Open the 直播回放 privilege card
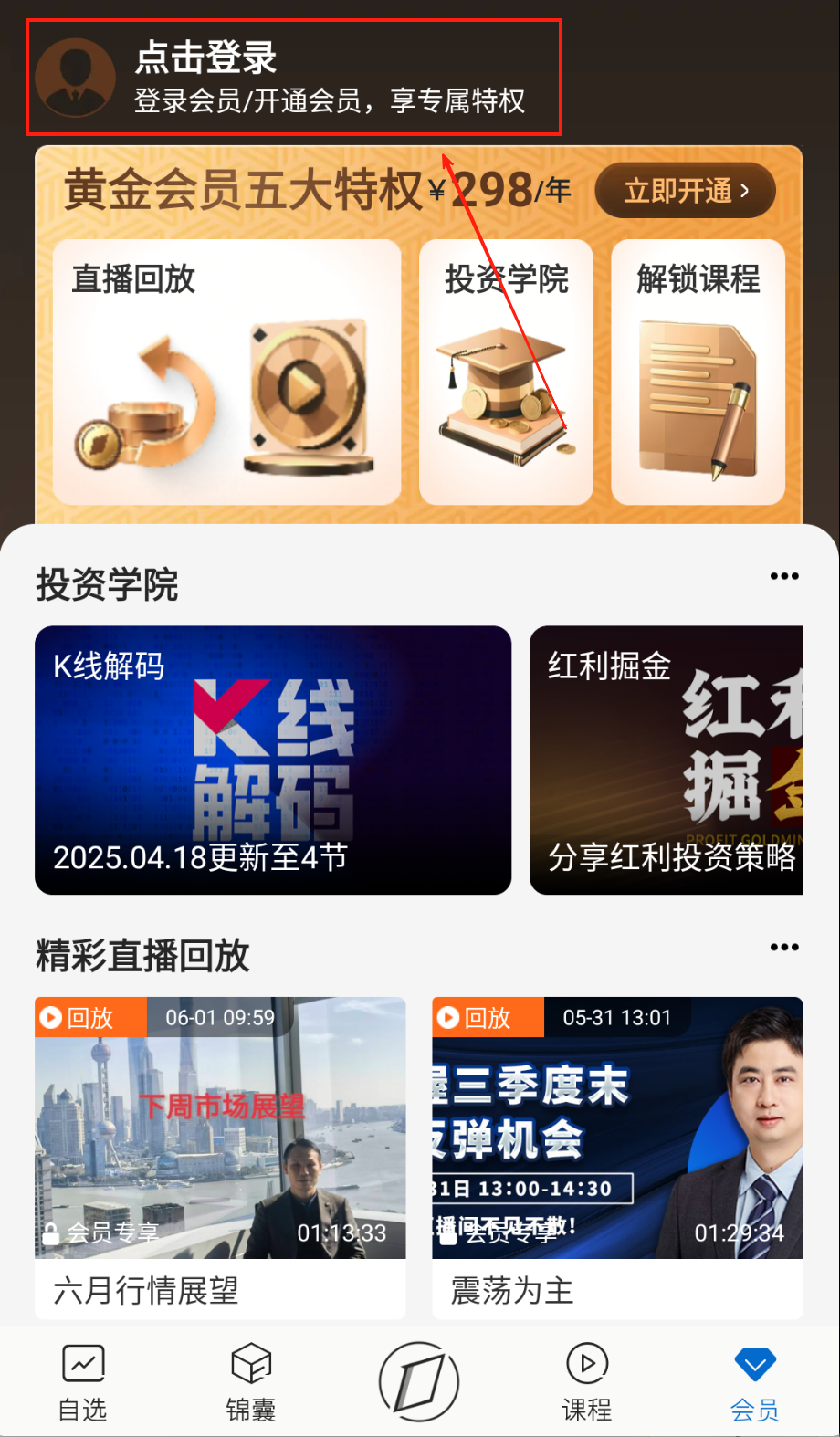 tap(226, 372)
